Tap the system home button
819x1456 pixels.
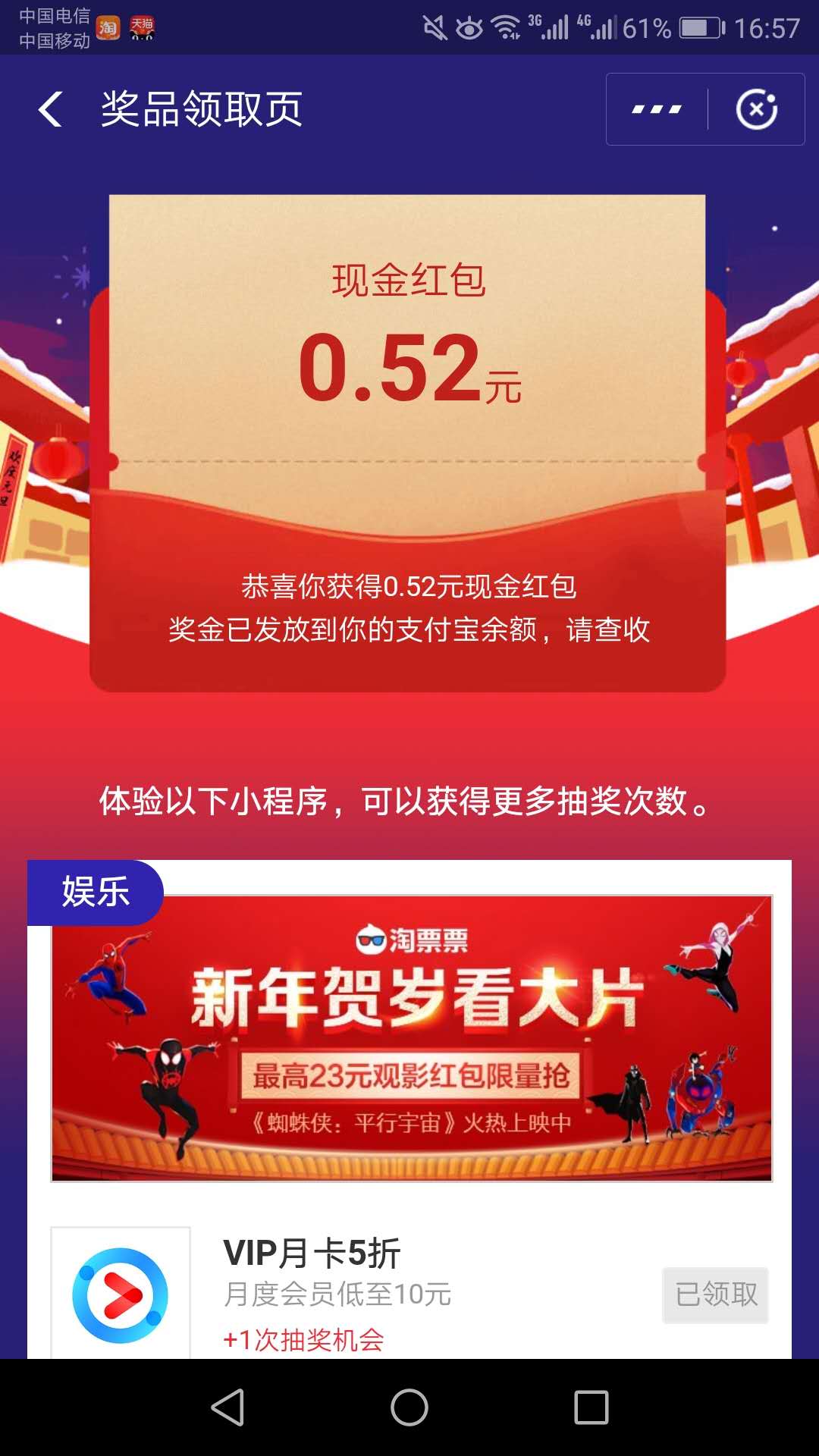pyautogui.click(x=409, y=1407)
